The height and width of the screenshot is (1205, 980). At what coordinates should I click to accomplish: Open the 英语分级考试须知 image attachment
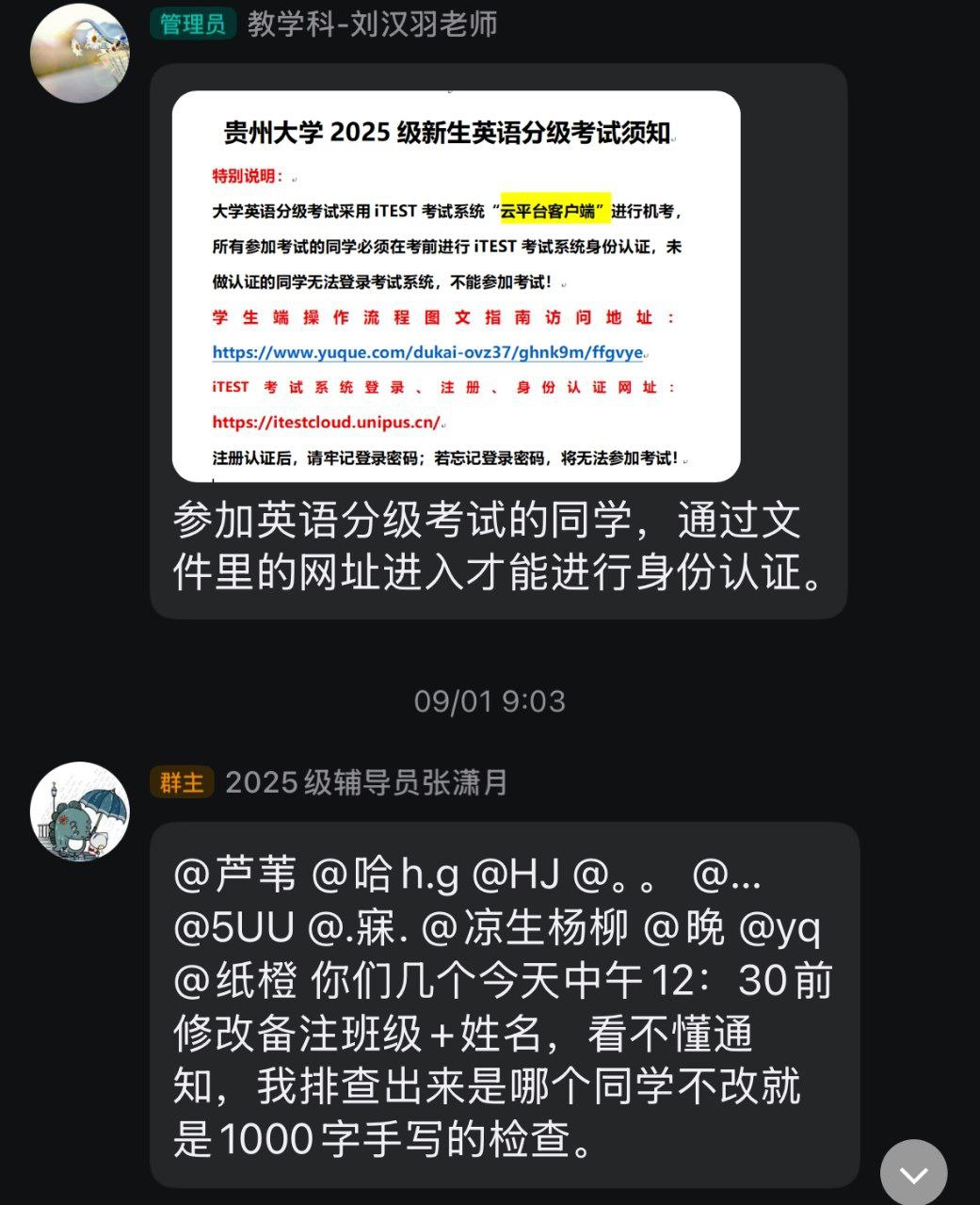[x=456, y=286]
